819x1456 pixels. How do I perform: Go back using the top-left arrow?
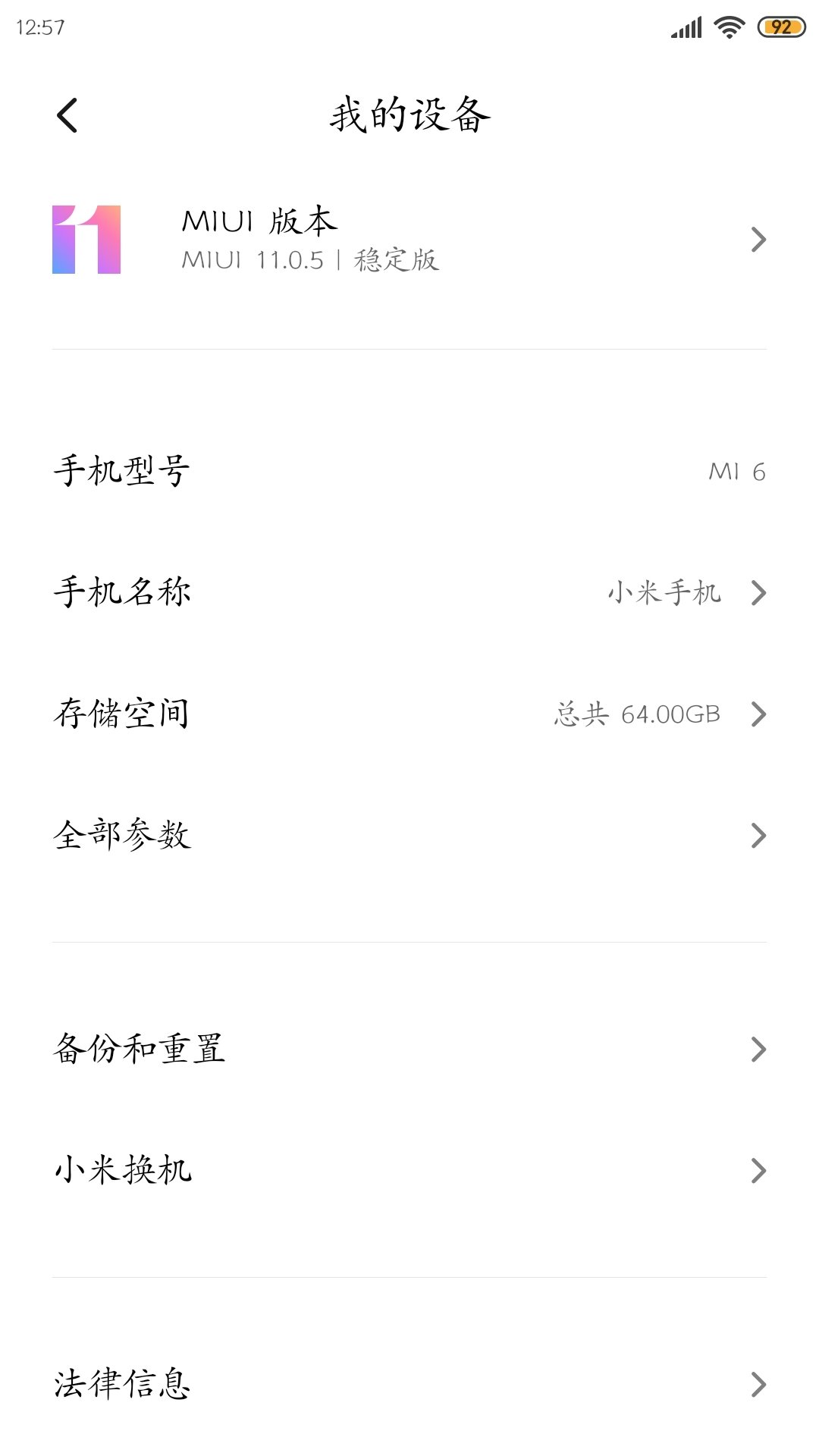[x=67, y=115]
